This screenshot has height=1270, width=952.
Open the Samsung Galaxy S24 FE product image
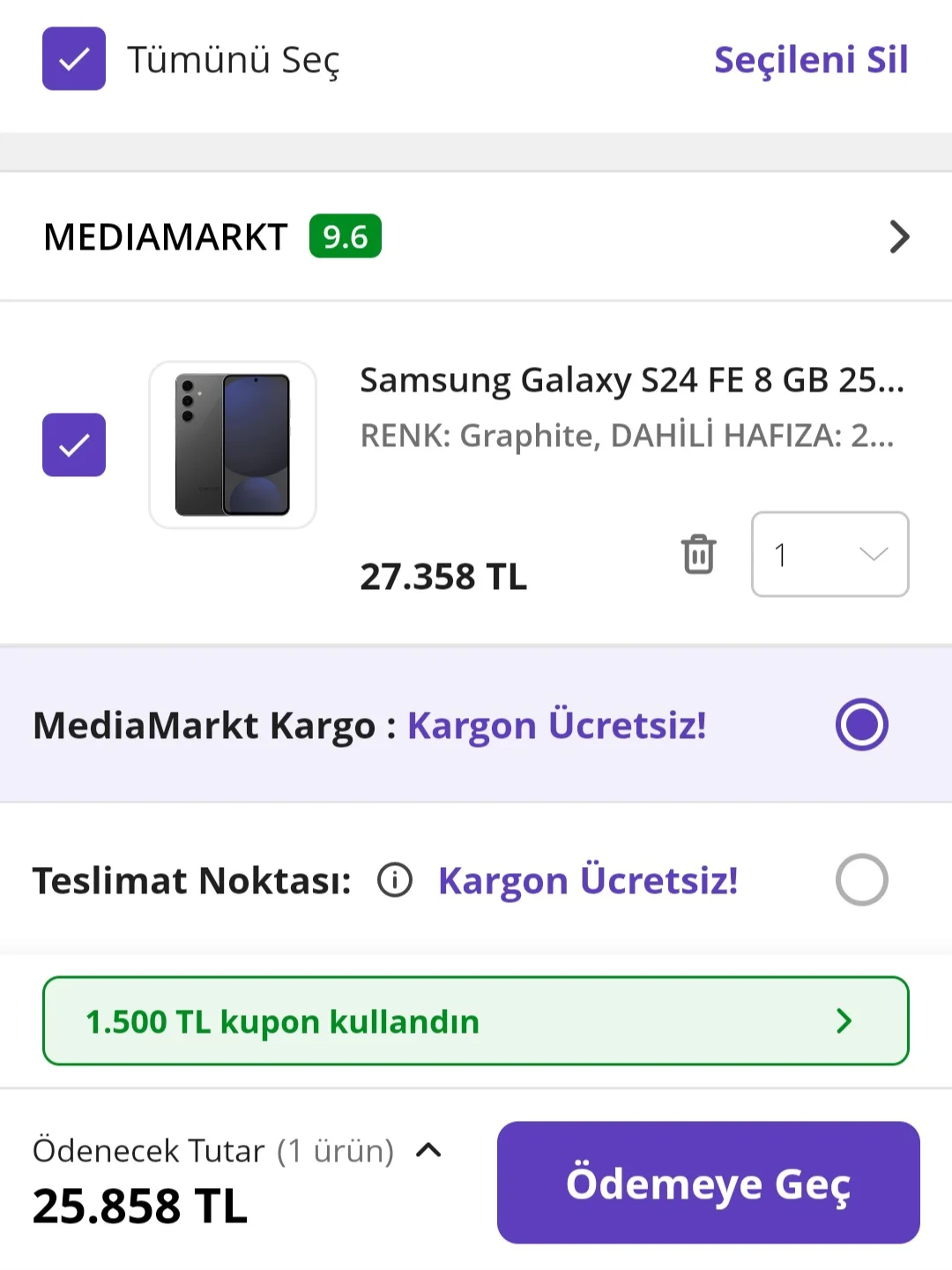tap(233, 444)
